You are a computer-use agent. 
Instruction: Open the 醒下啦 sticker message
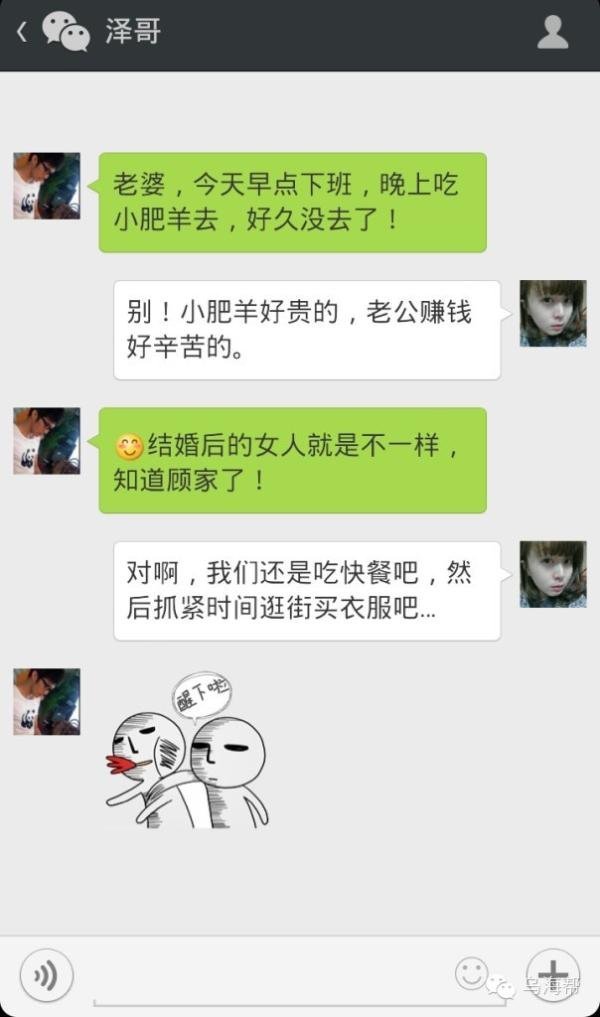pyautogui.click(x=188, y=750)
